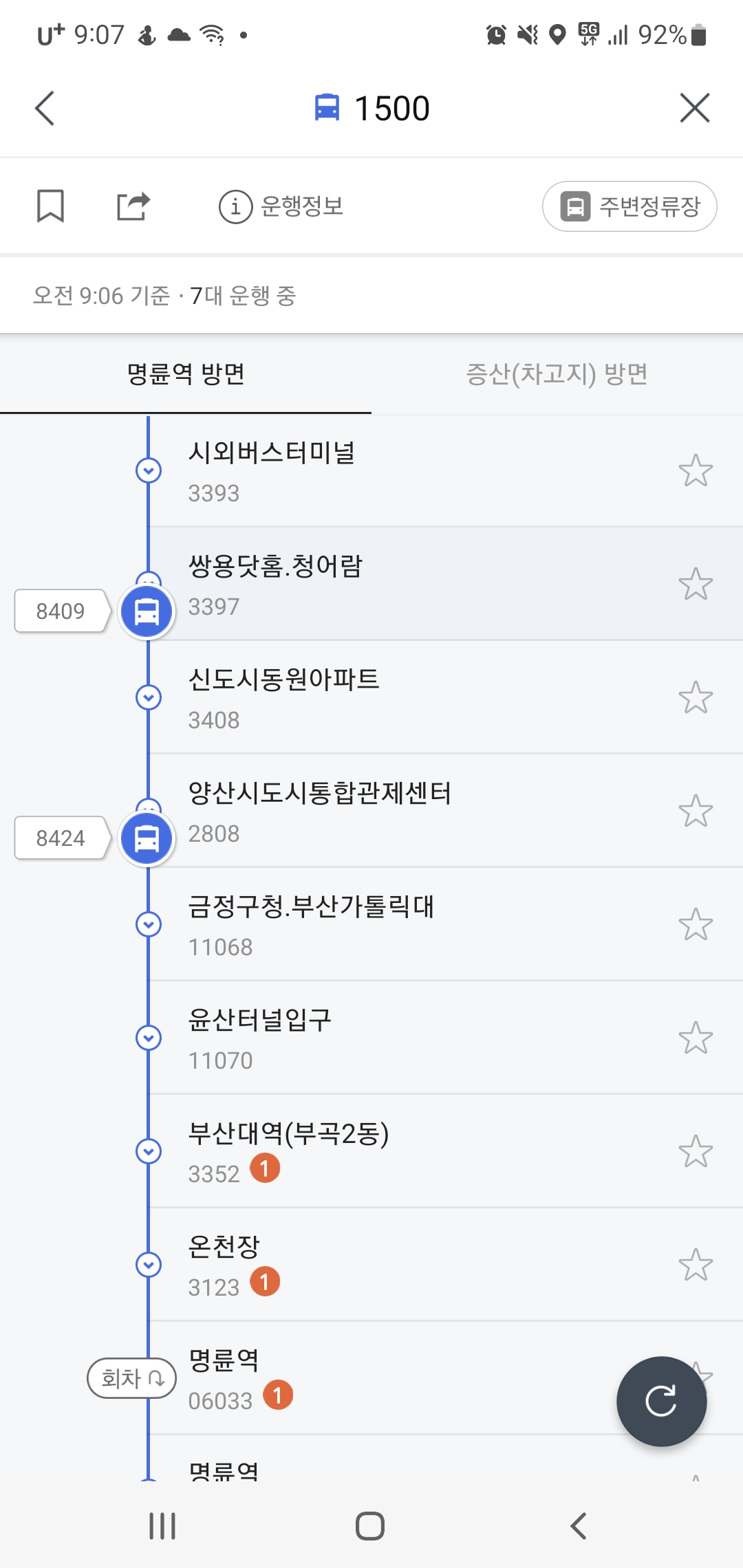This screenshot has width=743, height=1568.
Task: Open the system recent apps button
Action: (163, 1526)
